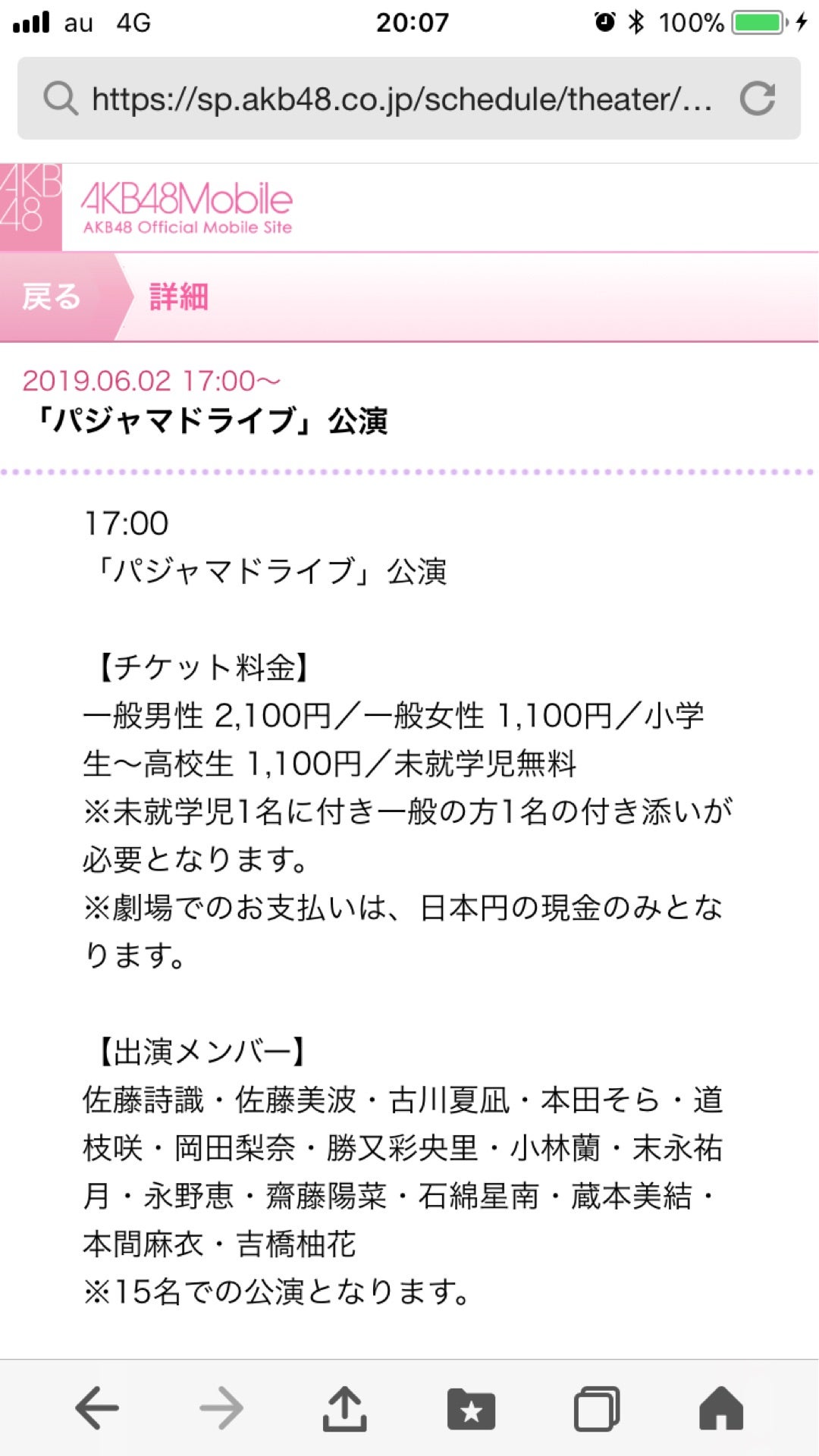
Task: Reload the page with refresh icon
Action: pos(757,99)
